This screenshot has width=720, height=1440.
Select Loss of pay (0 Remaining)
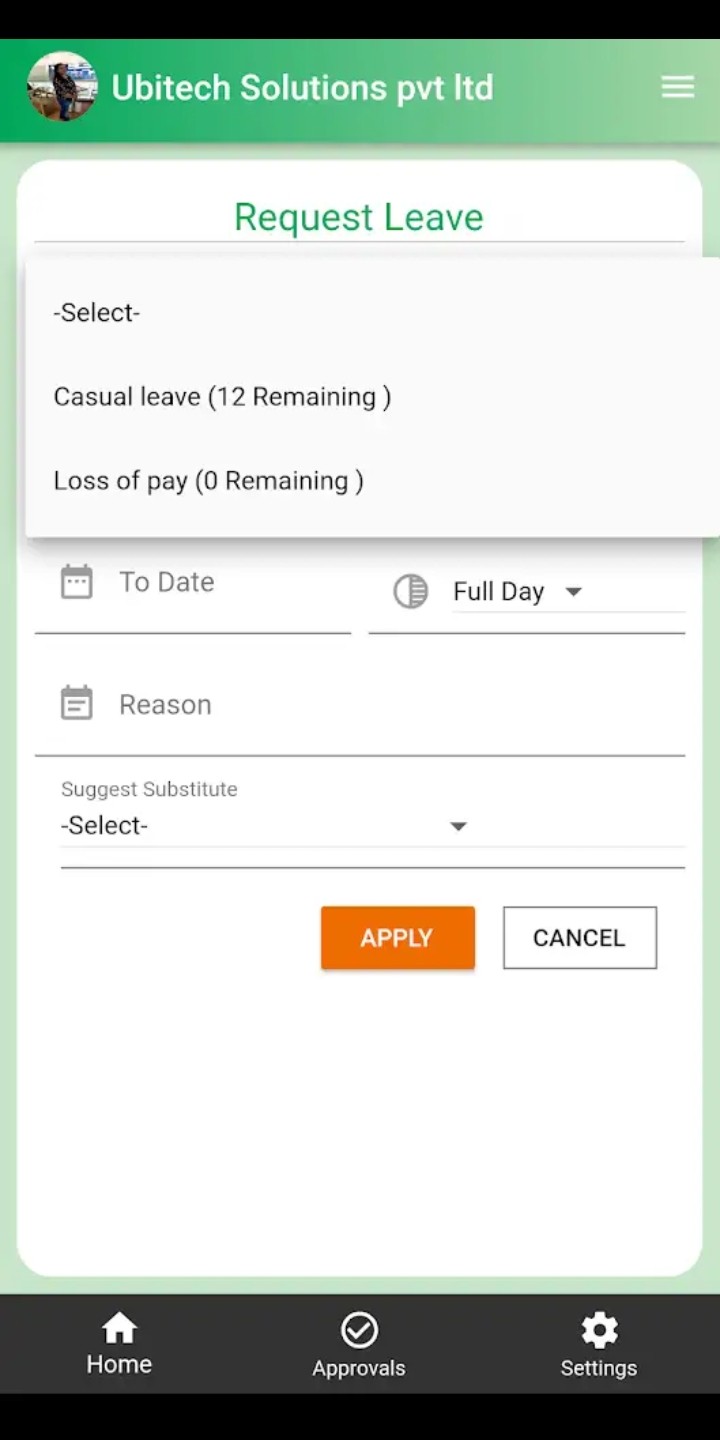coord(208,481)
